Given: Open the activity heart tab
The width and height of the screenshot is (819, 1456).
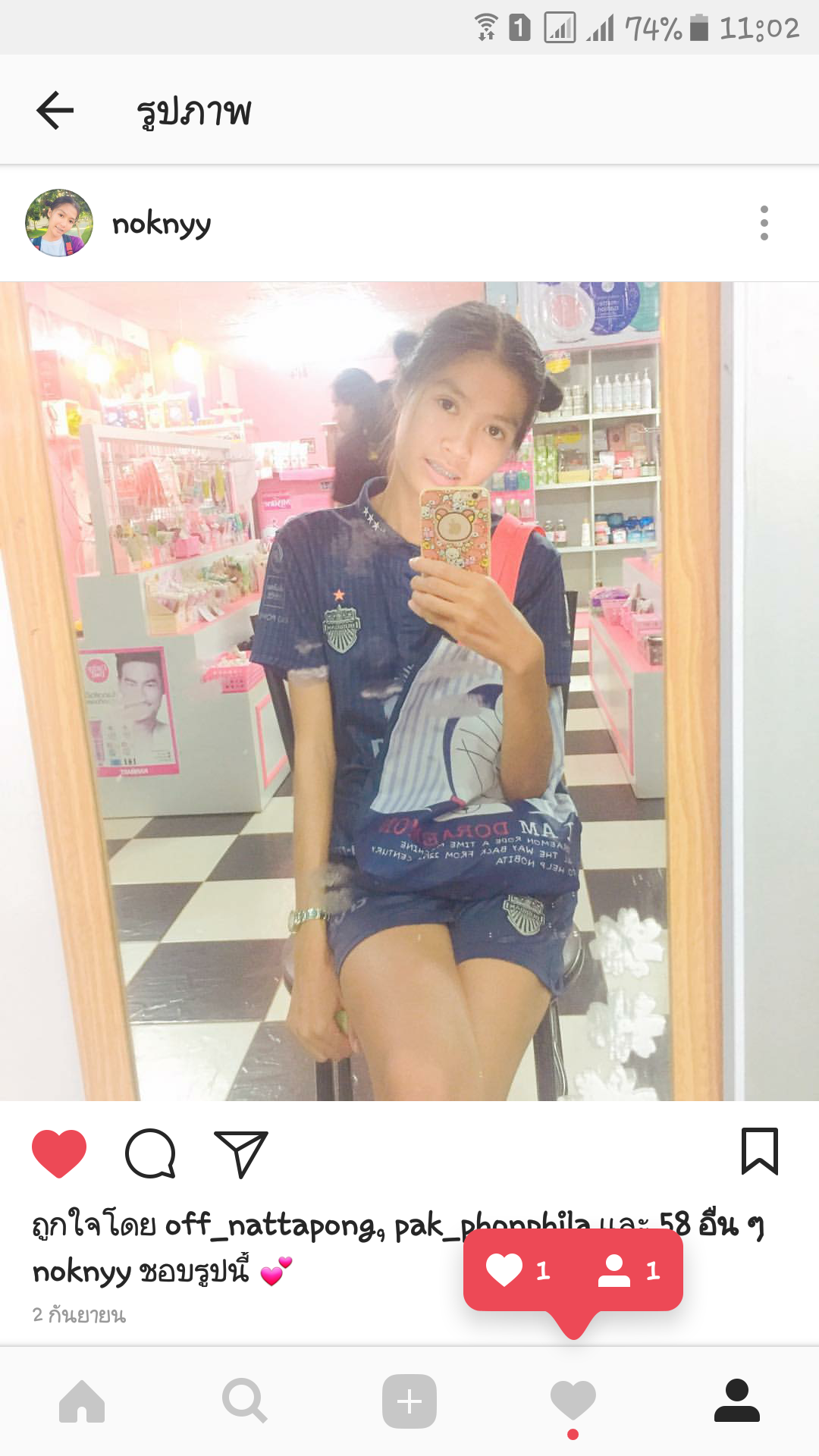Looking at the screenshot, I should click(573, 1401).
